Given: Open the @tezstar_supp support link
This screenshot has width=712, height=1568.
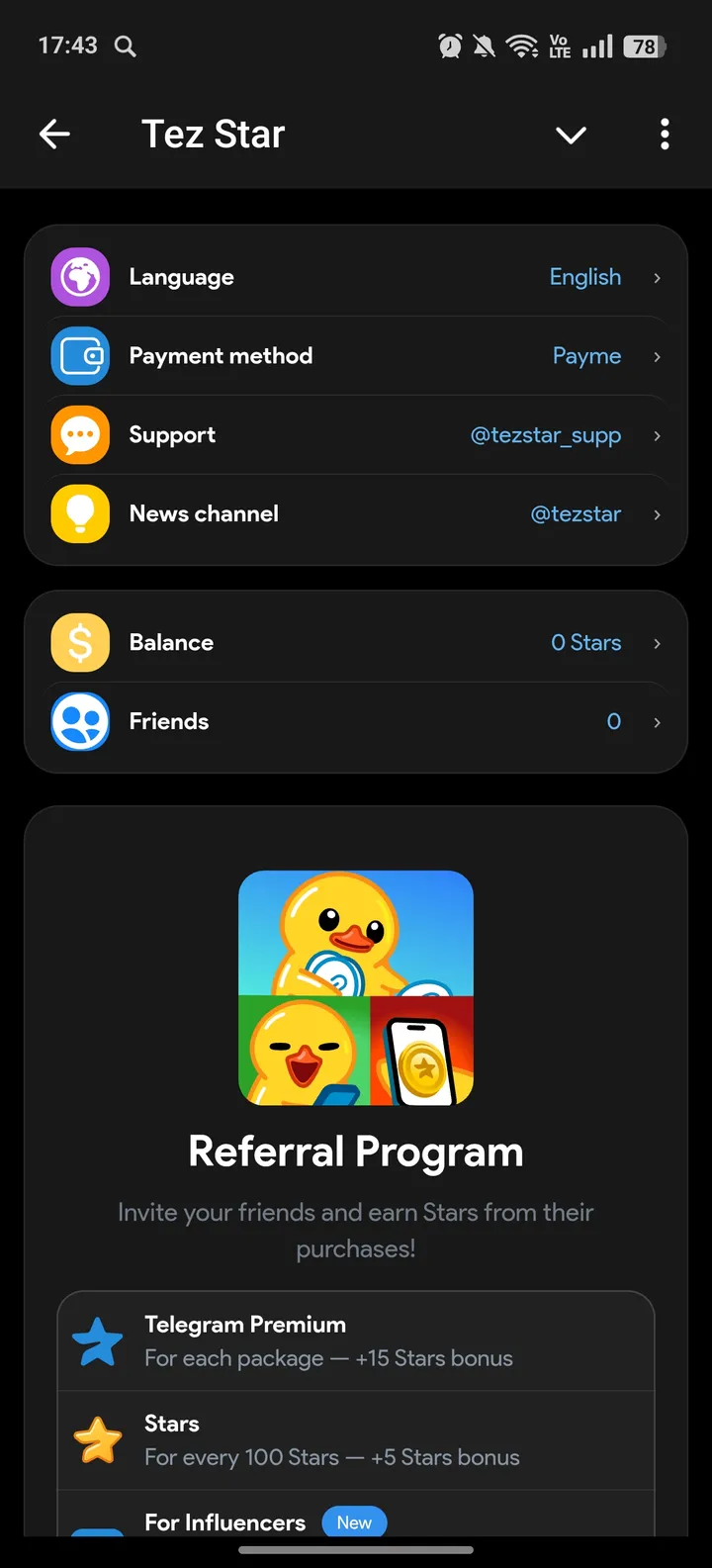Looking at the screenshot, I should [x=546, y=435].
